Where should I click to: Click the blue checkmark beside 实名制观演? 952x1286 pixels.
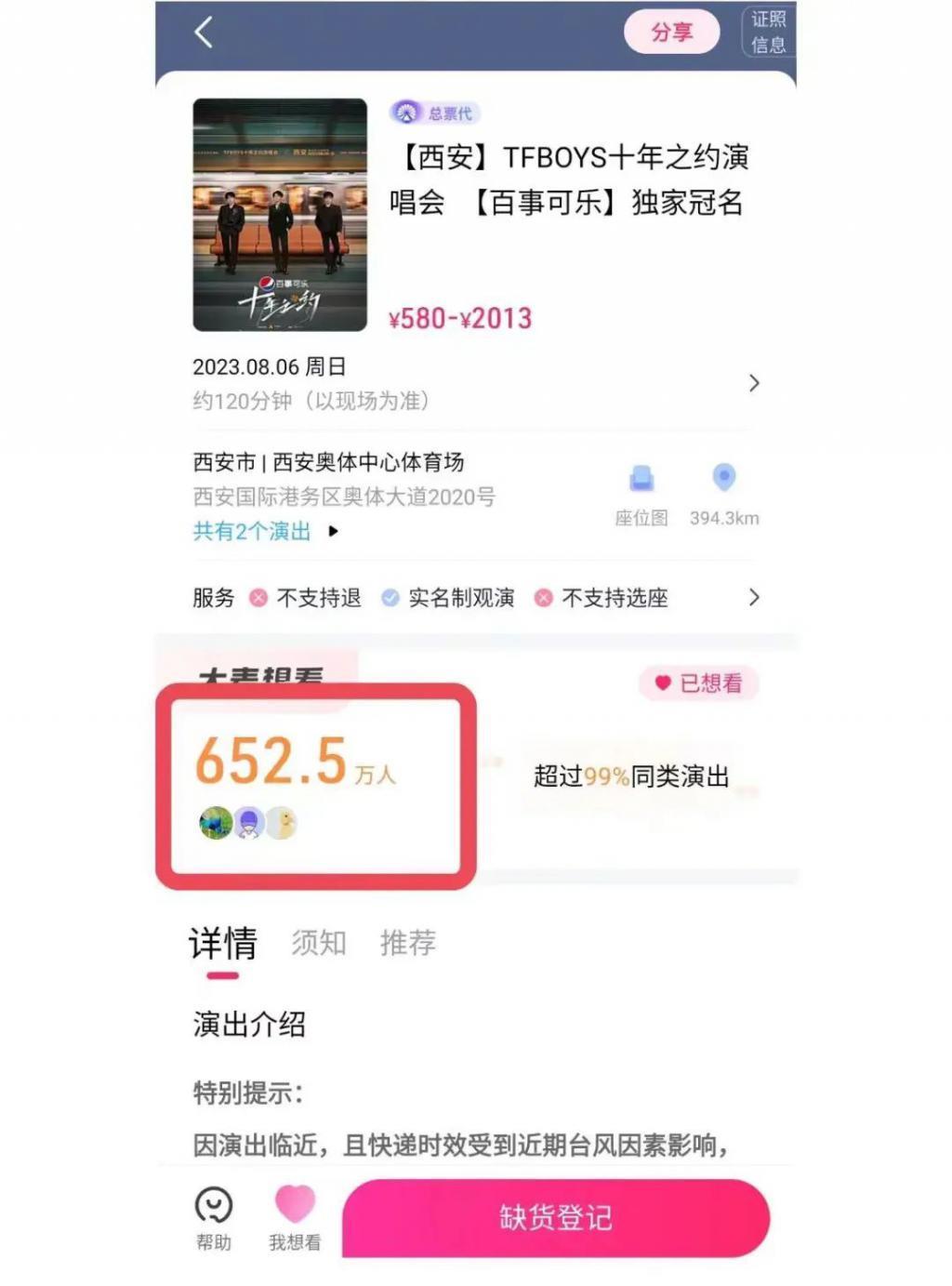(390, 599)
